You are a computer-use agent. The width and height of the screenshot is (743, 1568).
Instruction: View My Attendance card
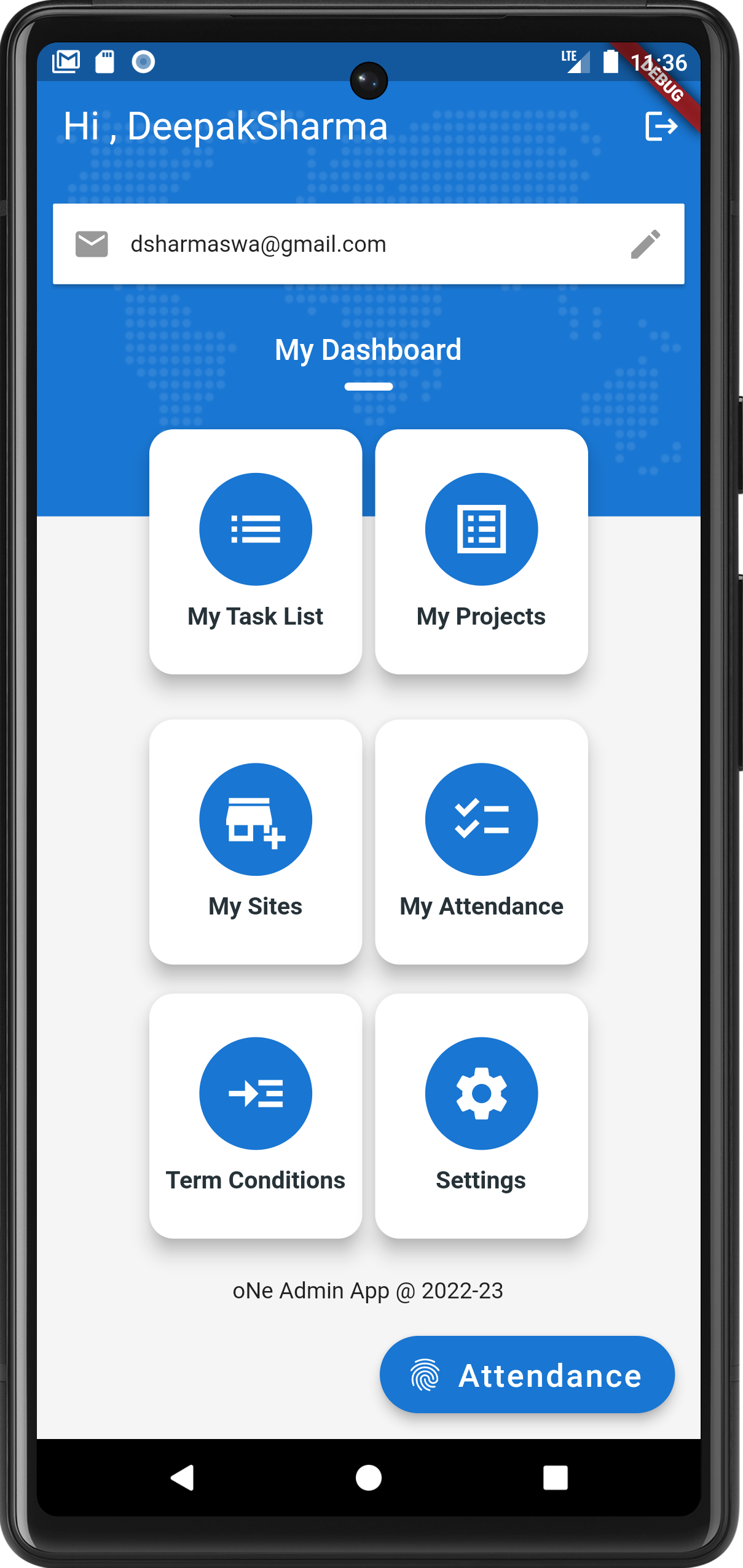point(481,841)
